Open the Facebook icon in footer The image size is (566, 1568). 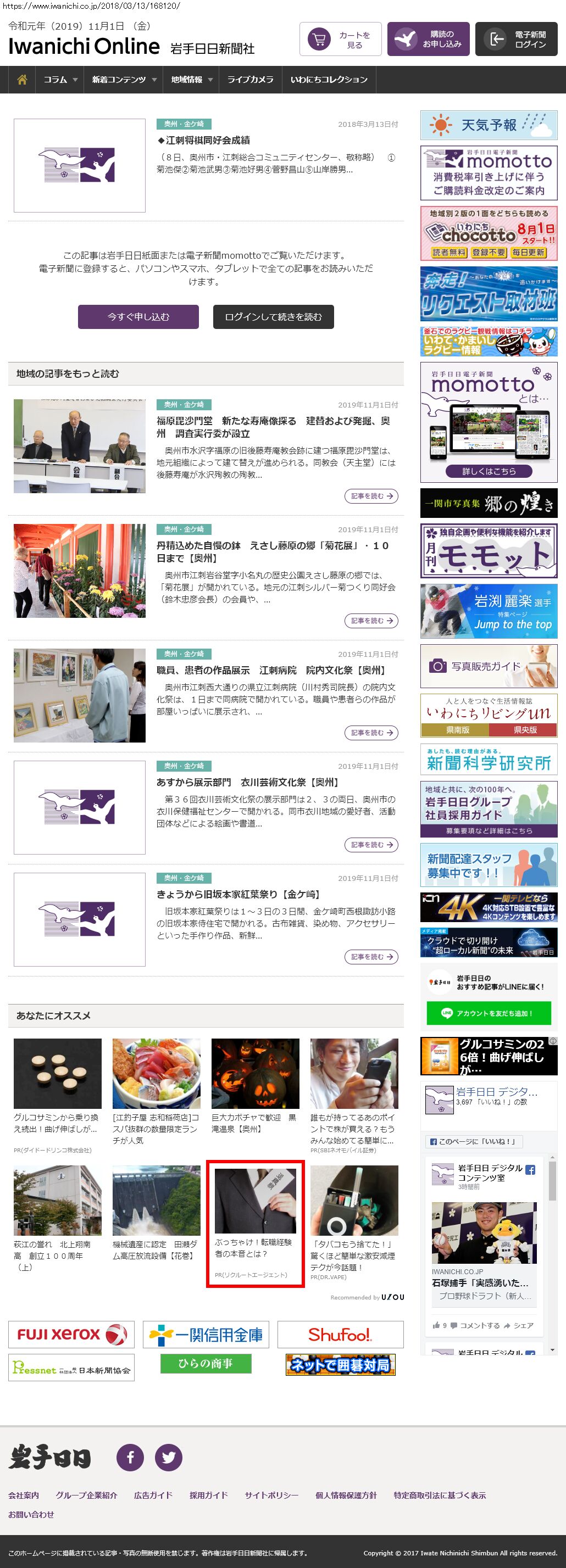(130, 1457)
